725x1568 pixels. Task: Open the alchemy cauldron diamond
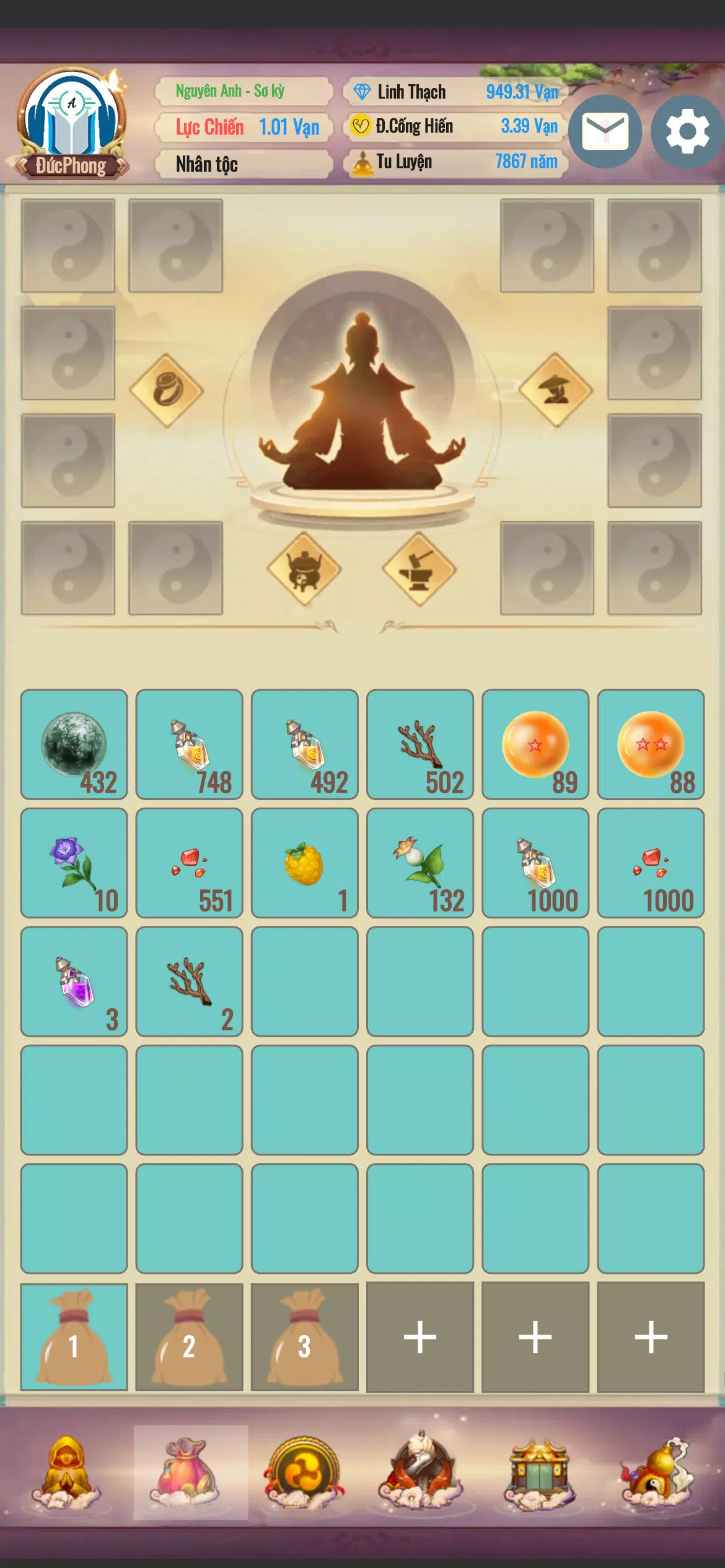[x=304, y=569]
